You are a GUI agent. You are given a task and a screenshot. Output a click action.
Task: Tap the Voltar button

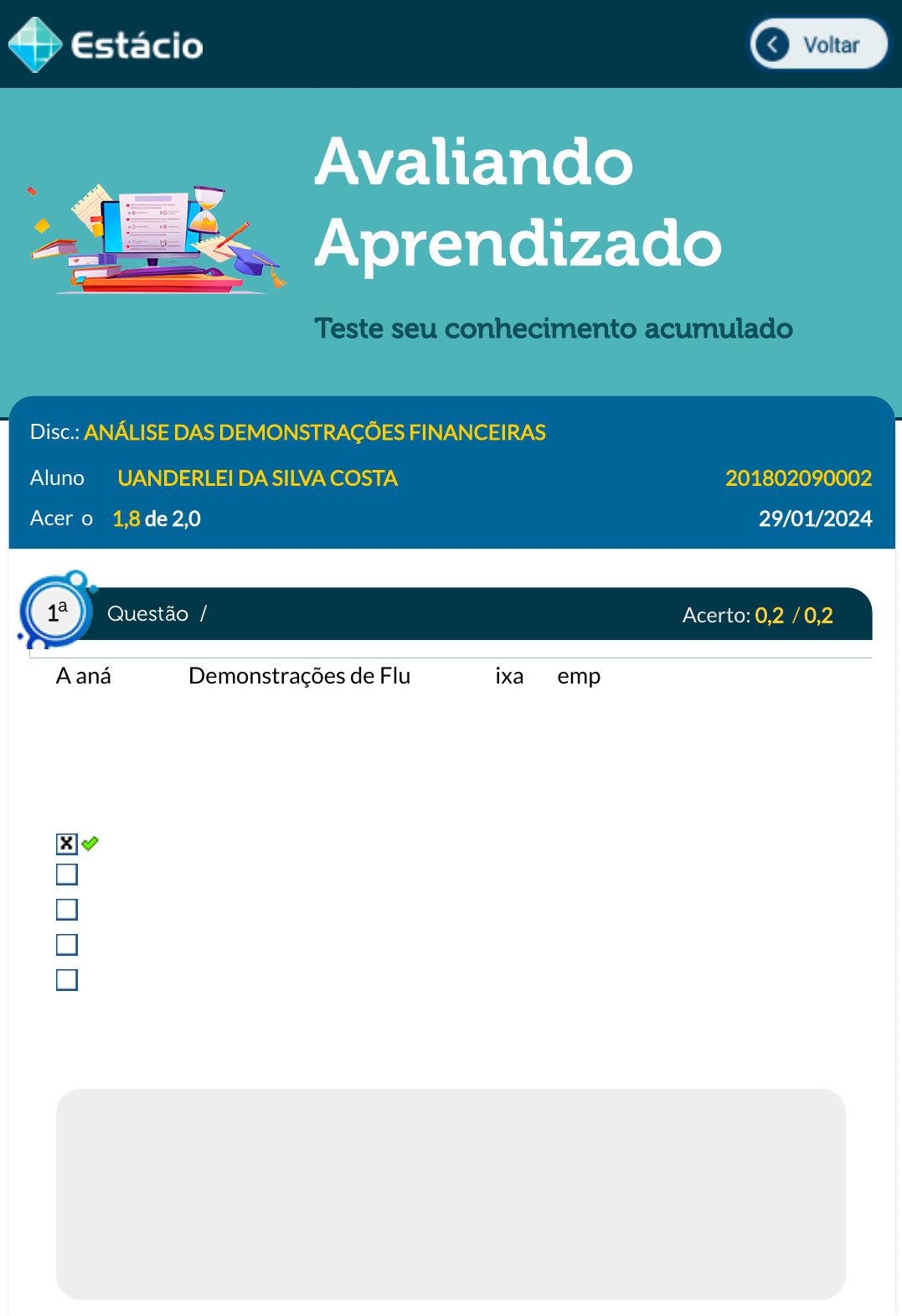[x=817, y=44]
